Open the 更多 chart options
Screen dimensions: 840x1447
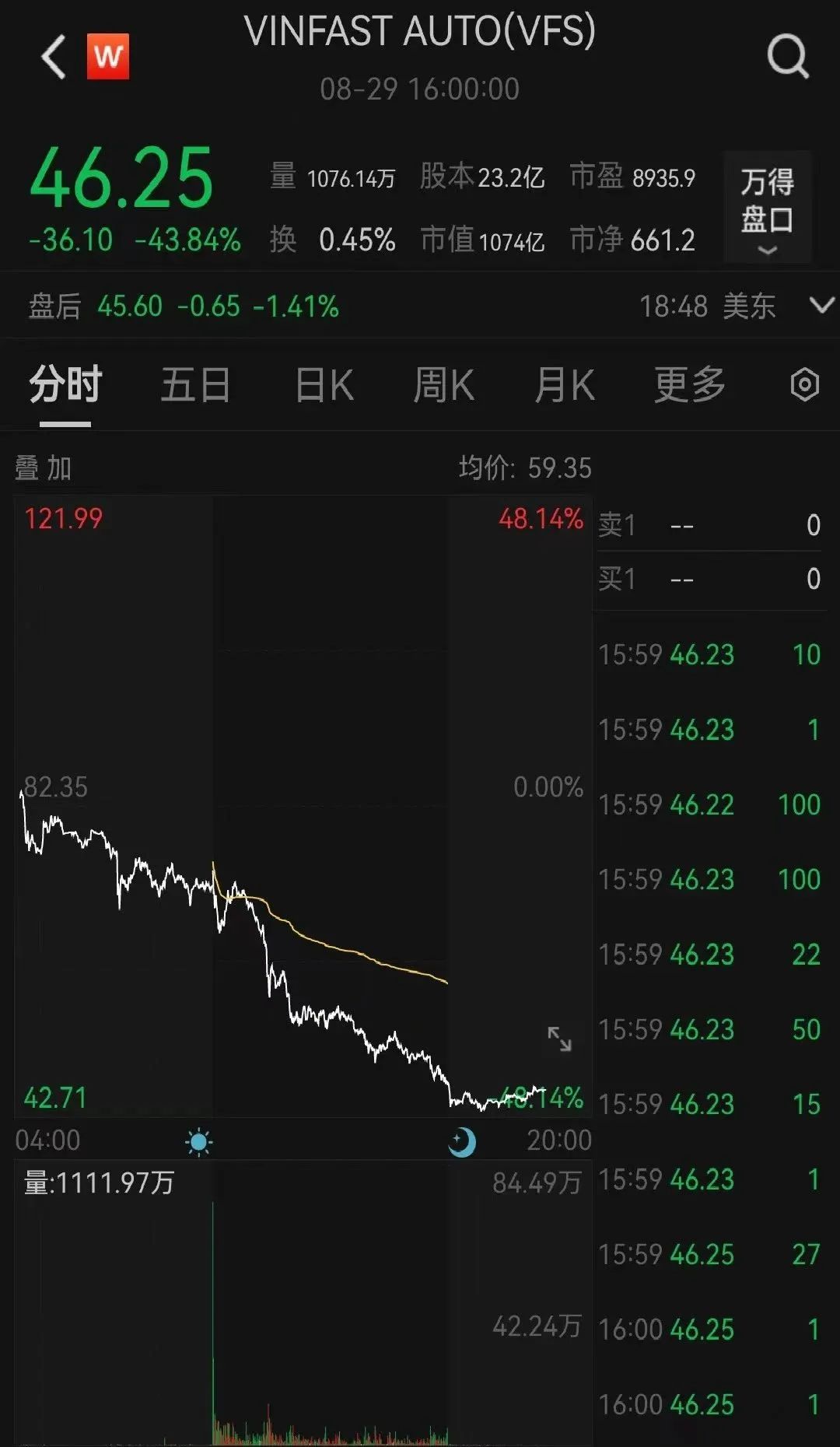(x=689, y=385)
